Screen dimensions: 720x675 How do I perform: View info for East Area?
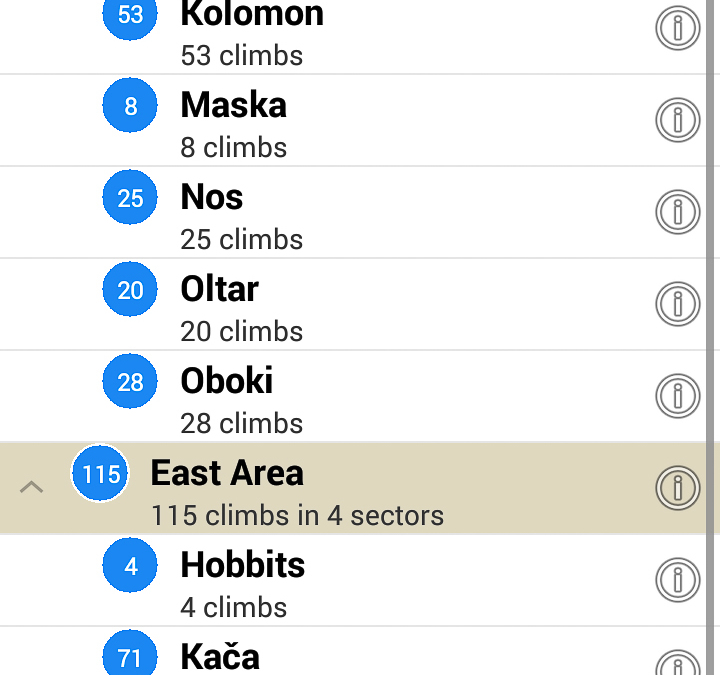click(x=677, y=488)
